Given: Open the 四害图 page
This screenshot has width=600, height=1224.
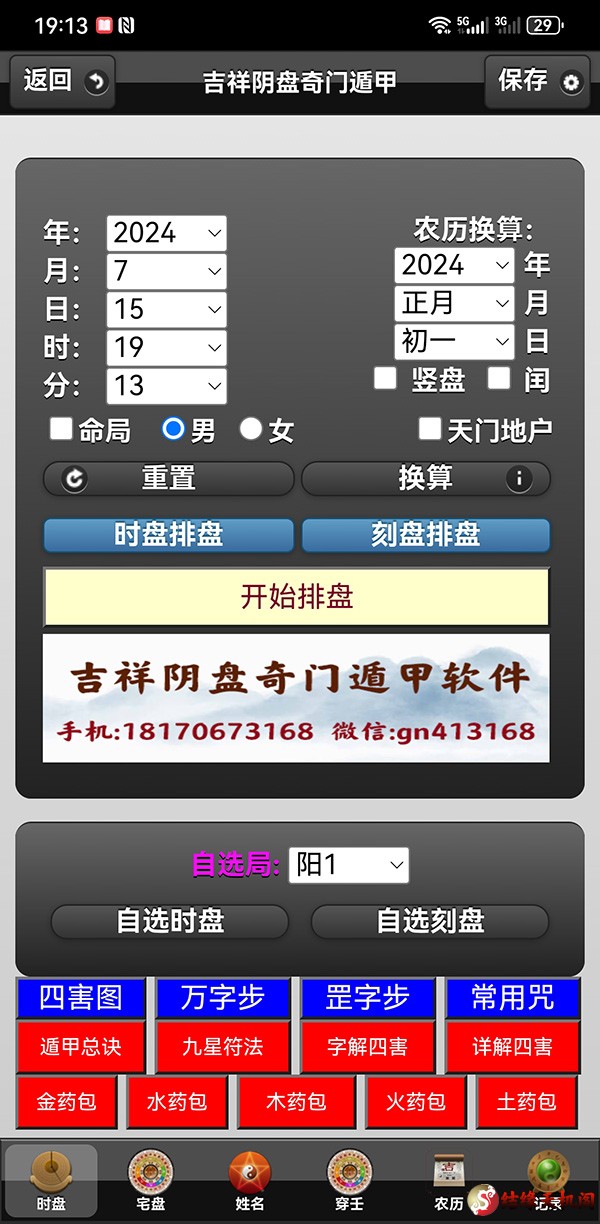Looking at the screenshot, I should coord(81,997).
